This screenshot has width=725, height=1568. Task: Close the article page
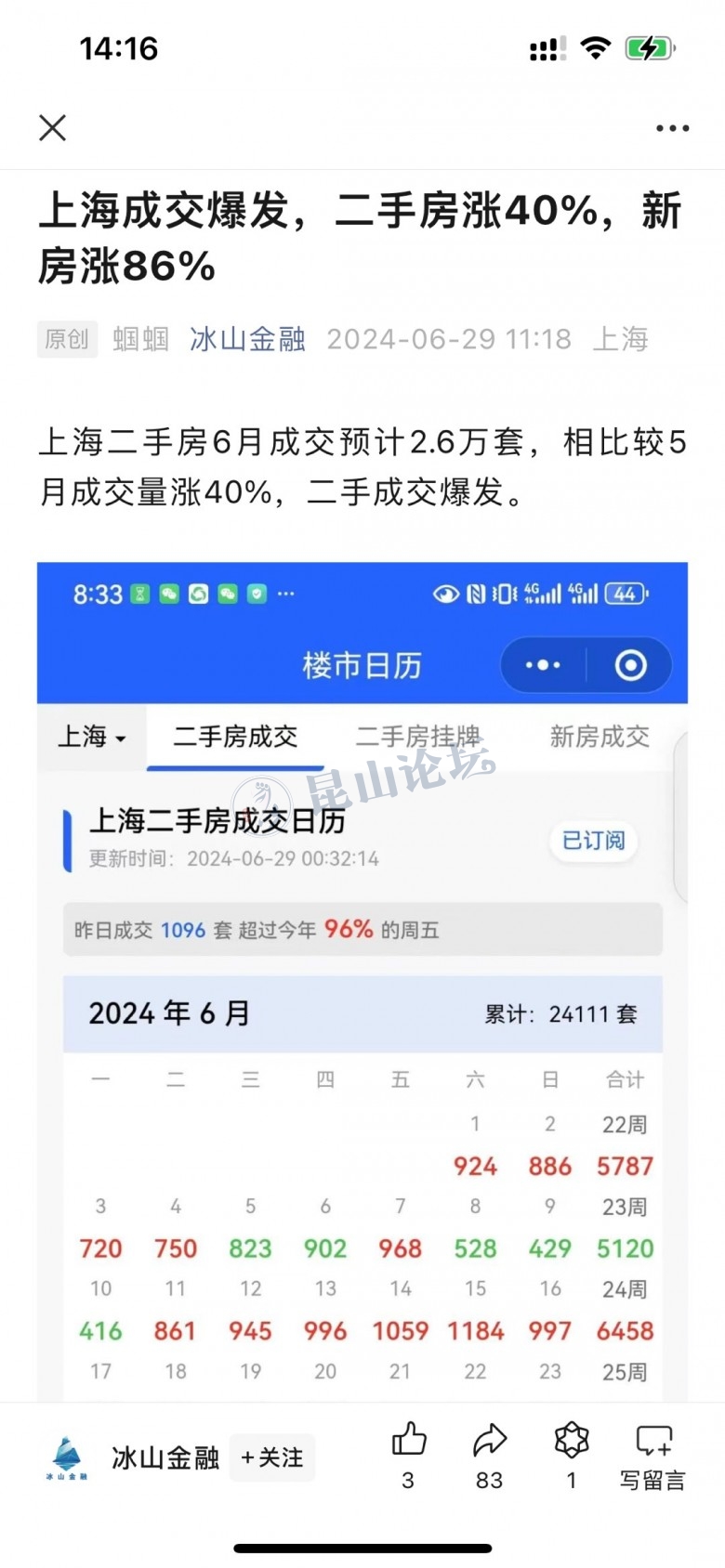pos(53,127)
